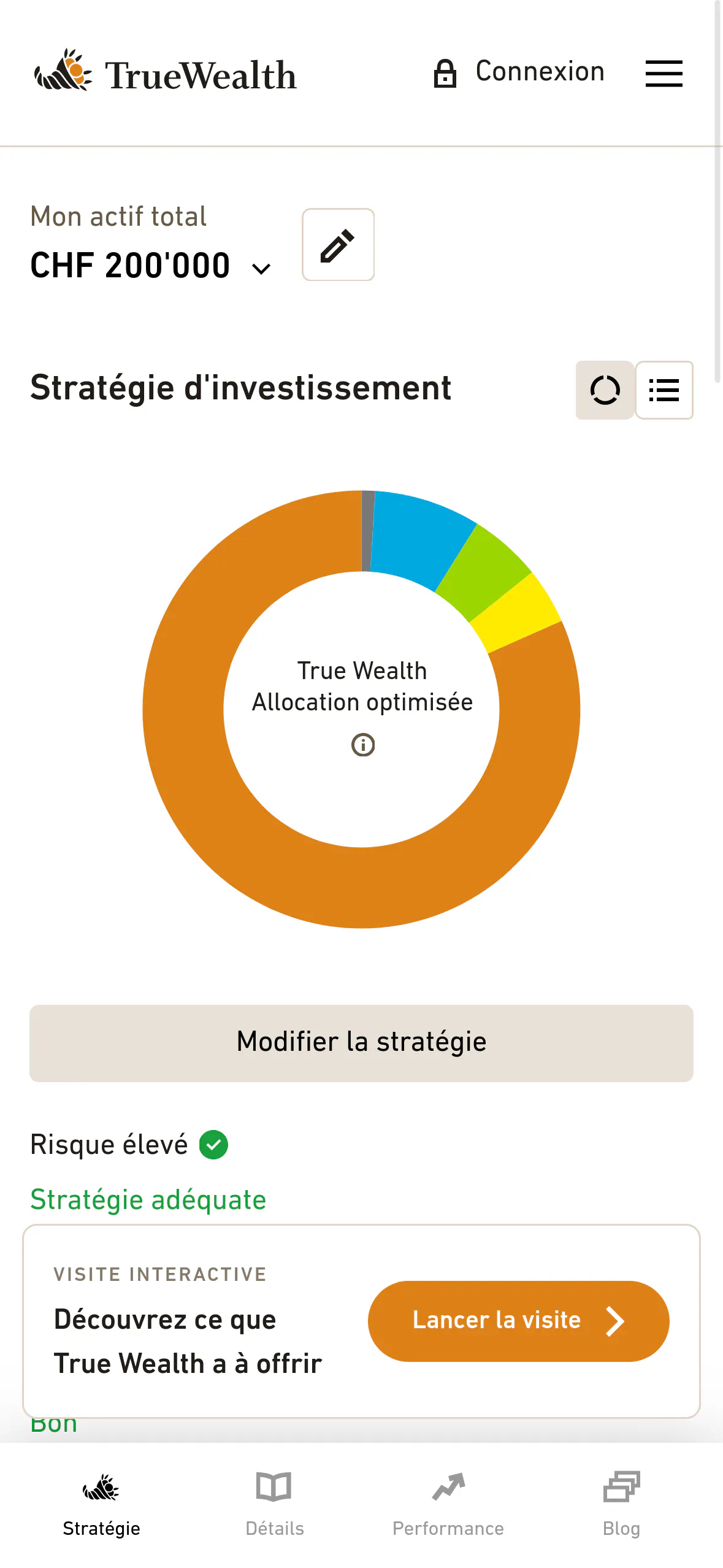Select the Stratégie tab
The image size is (723, 1568).
point(101,1504)
